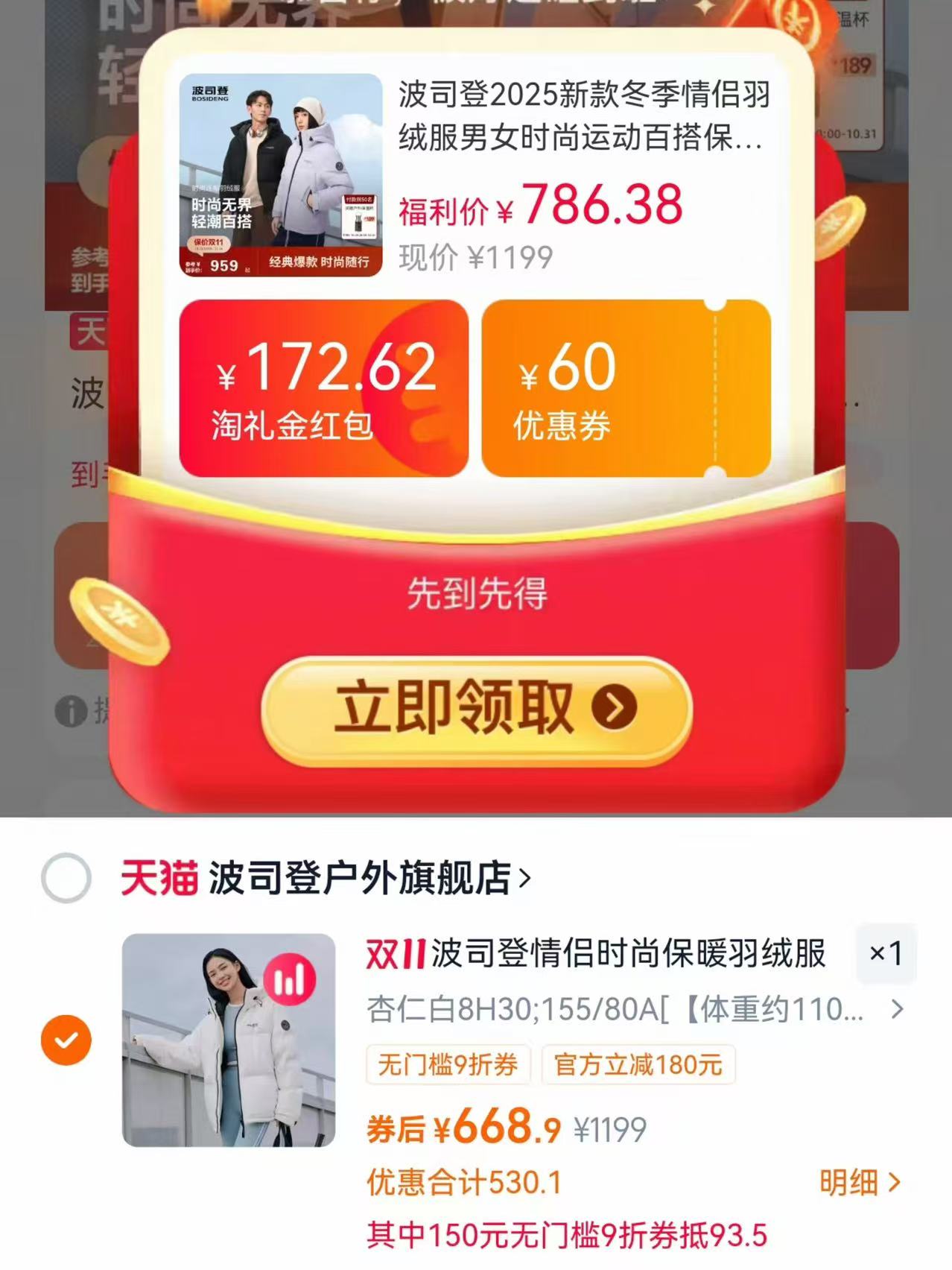Open the popup product thumbnail image
This screenshot has width=952, height=1270.
pyautogui.click(x=279, y=171)
